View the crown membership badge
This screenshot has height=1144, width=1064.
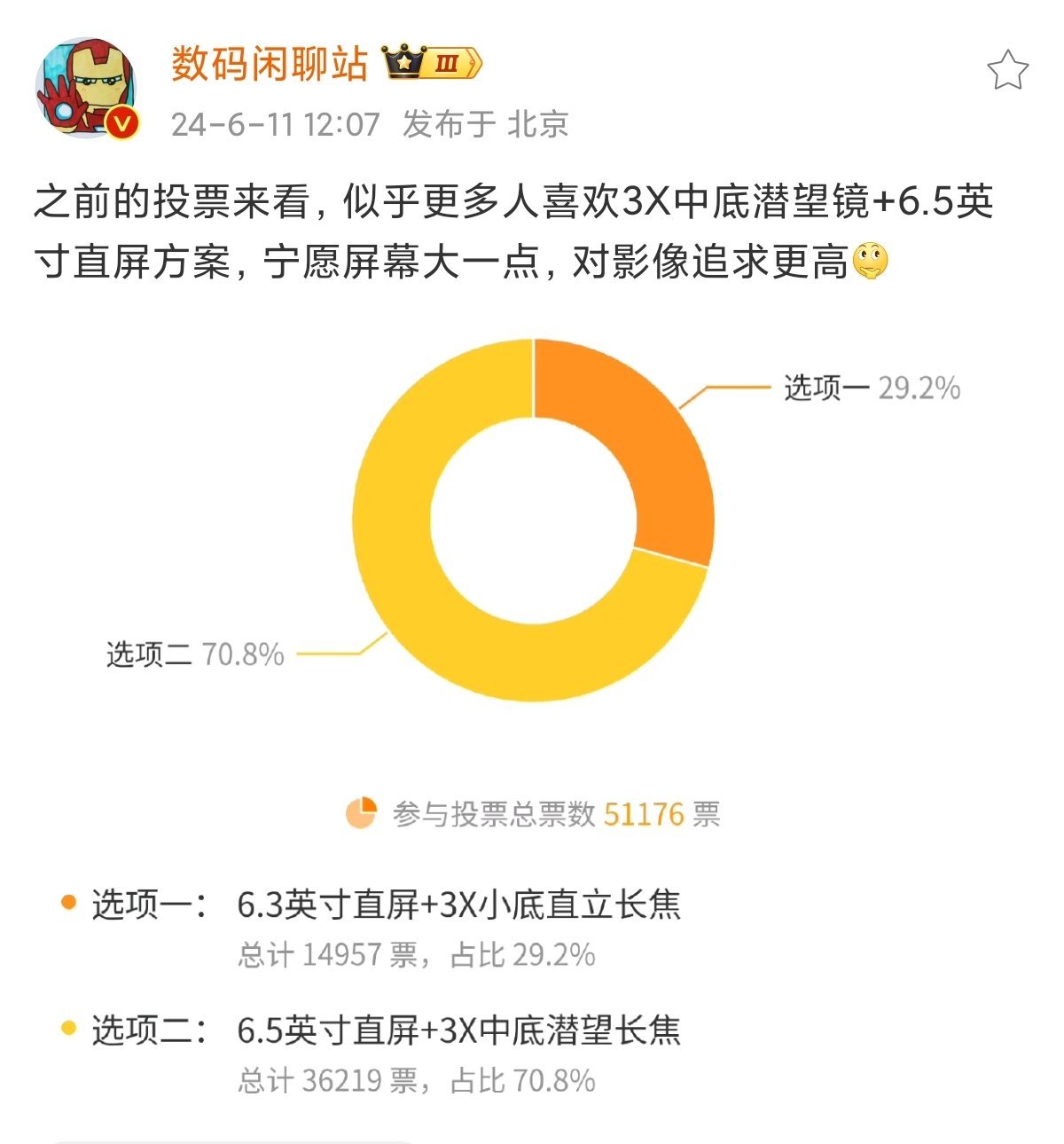[433, 64]
